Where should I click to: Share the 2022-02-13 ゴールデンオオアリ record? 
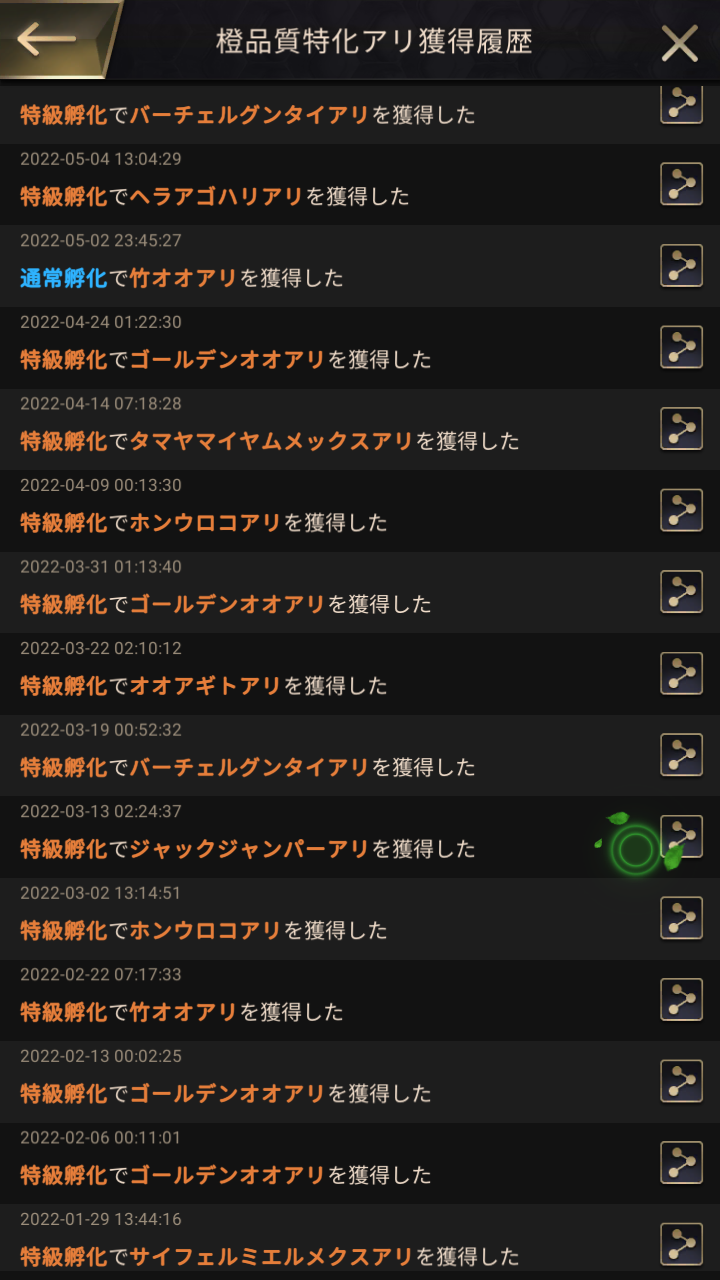(681, 1081)
